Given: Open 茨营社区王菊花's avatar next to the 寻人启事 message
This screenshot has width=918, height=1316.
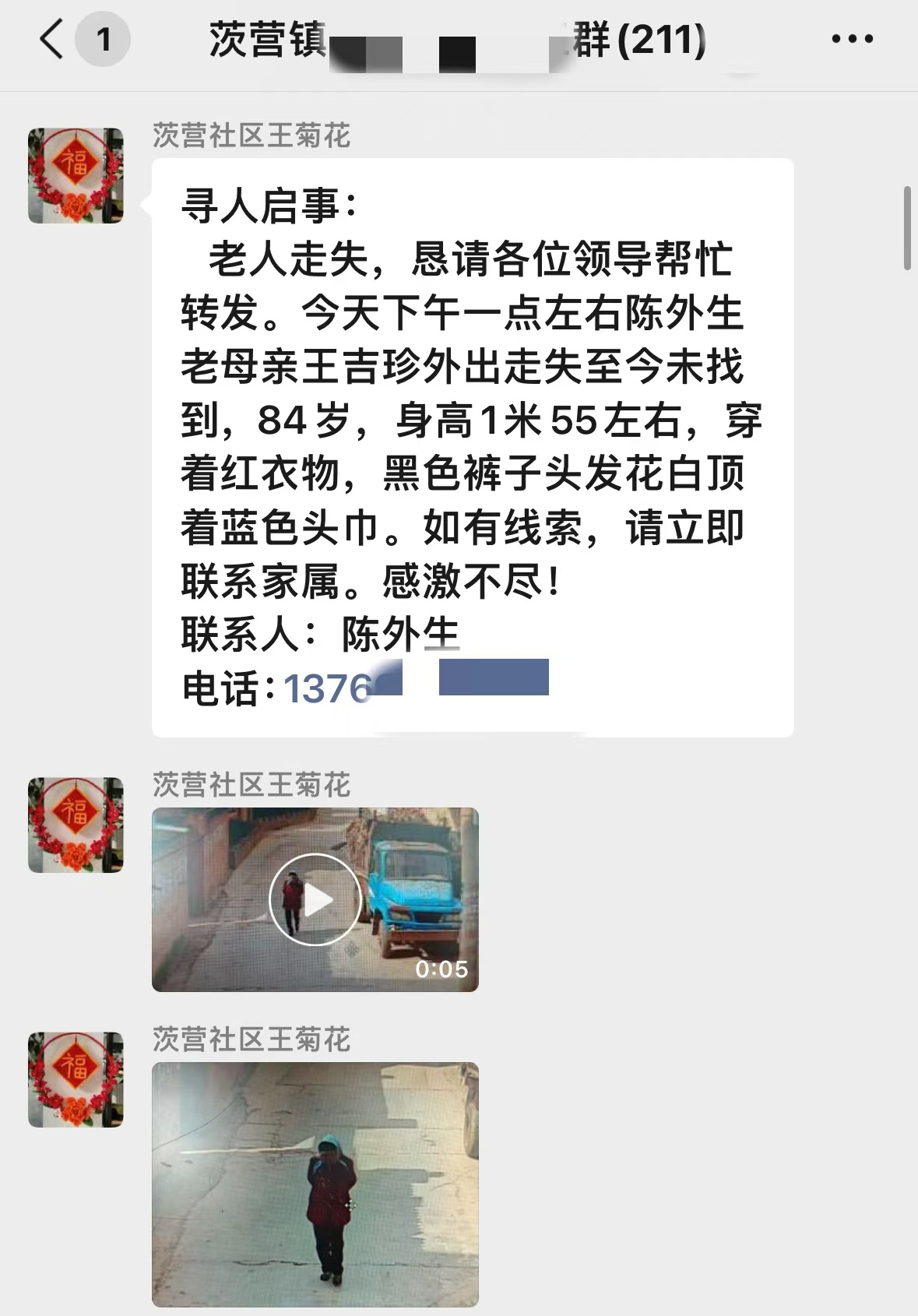Looking at the screenshot, I should tap(76, 176).
